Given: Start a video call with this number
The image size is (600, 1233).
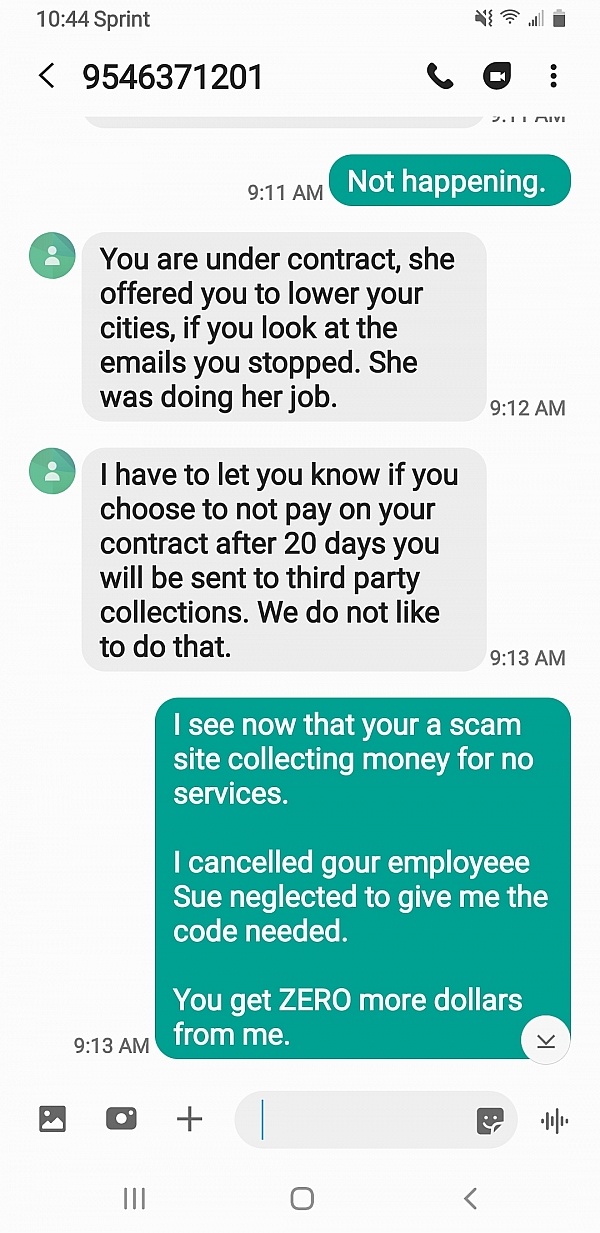Looking at the screenshot, I should [x=497, y=76].
